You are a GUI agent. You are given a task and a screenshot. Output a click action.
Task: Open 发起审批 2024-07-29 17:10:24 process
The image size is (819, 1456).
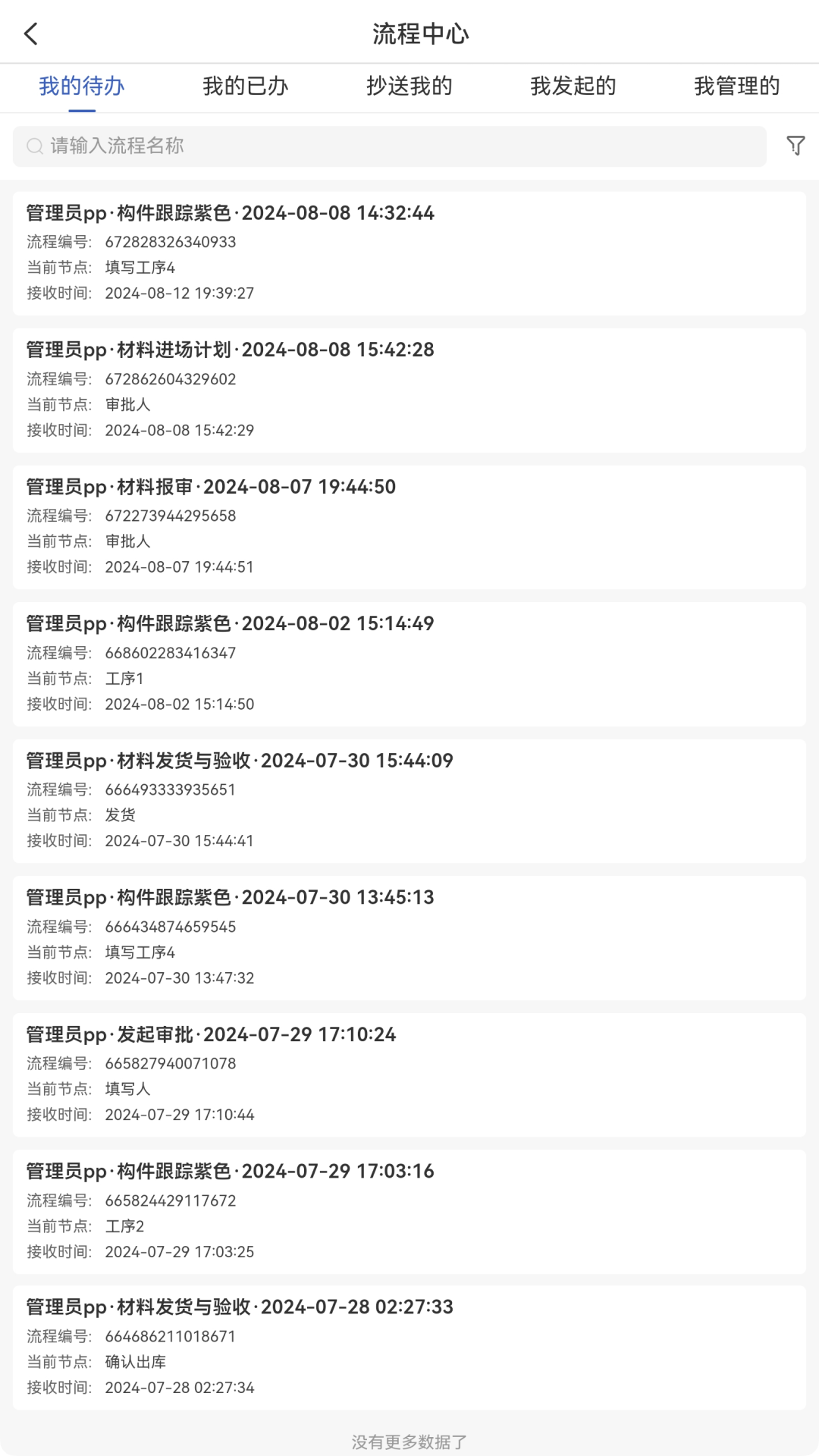pos(409,1075)
